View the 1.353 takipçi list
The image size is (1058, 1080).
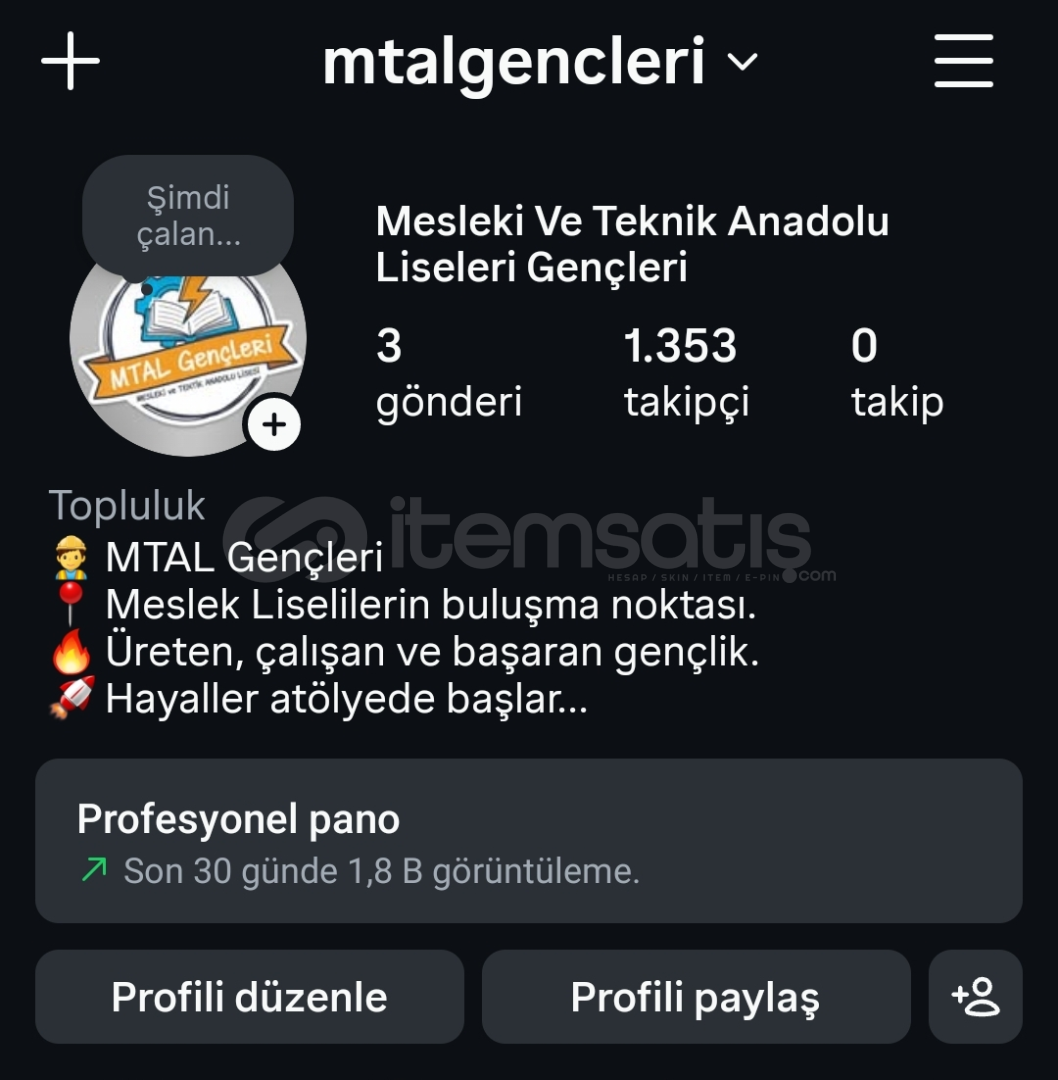click(685, 373)
